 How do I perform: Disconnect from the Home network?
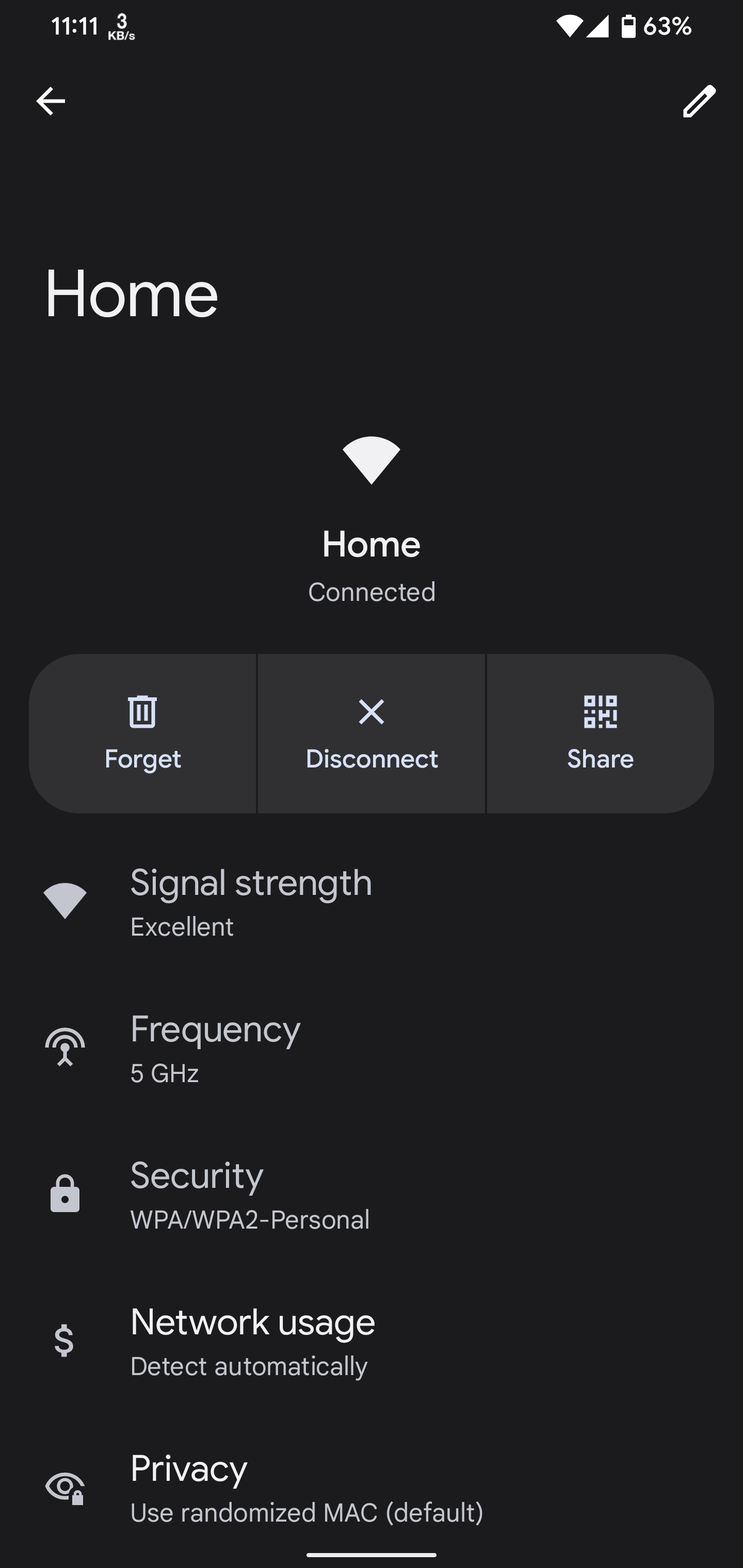point(372,733)
